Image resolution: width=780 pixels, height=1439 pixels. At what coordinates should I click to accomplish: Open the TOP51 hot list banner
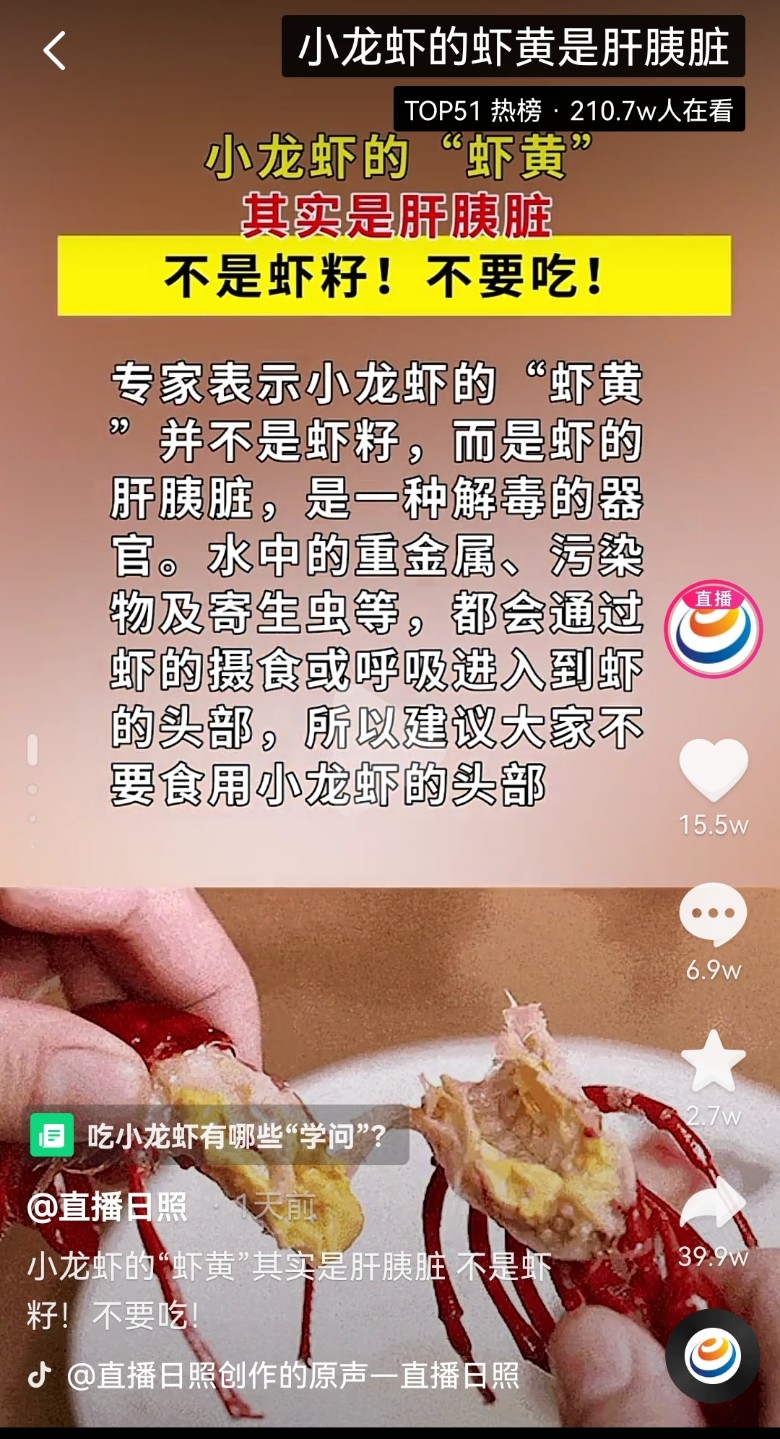coord(568,110)
